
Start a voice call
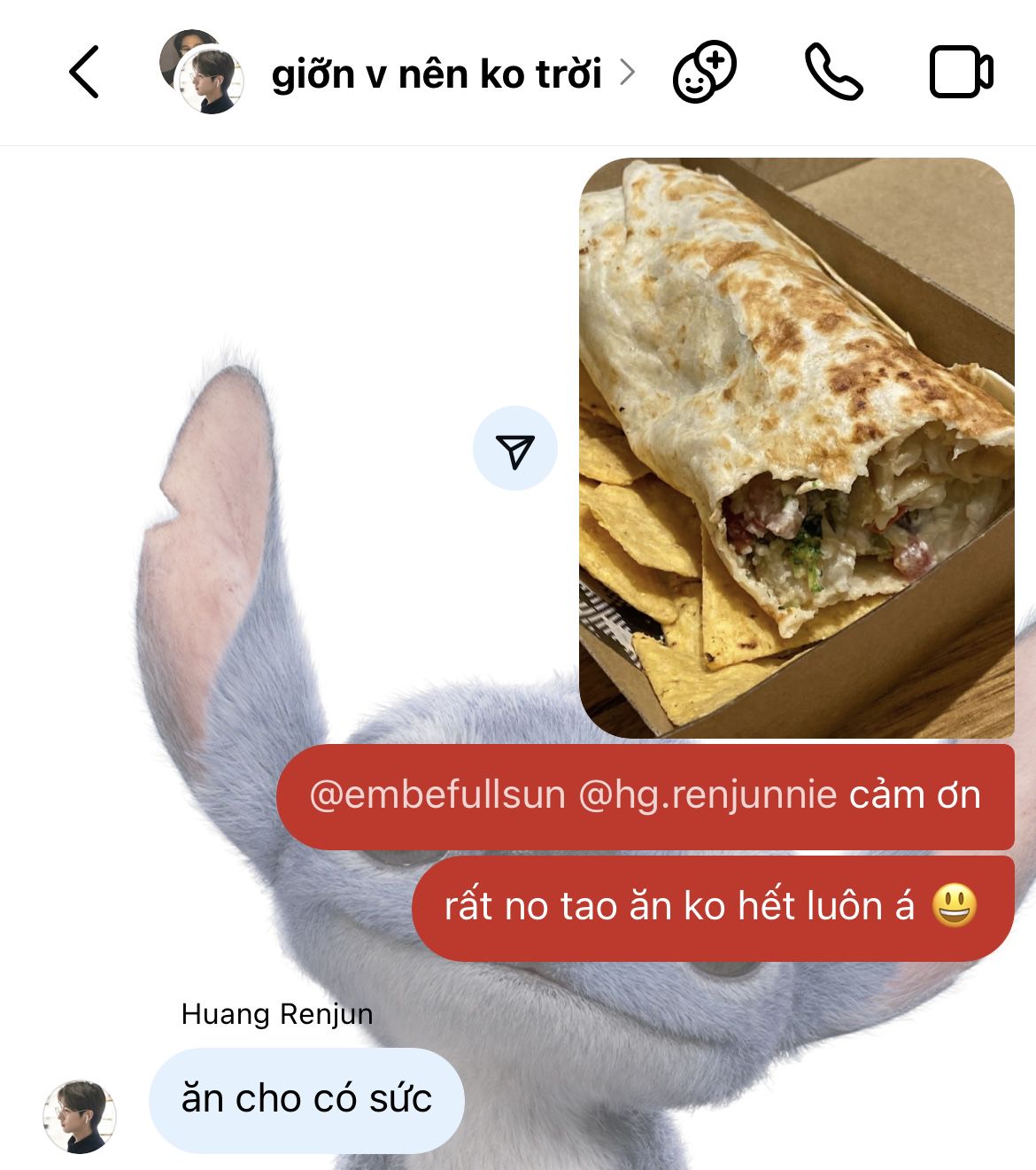(833, 72)
